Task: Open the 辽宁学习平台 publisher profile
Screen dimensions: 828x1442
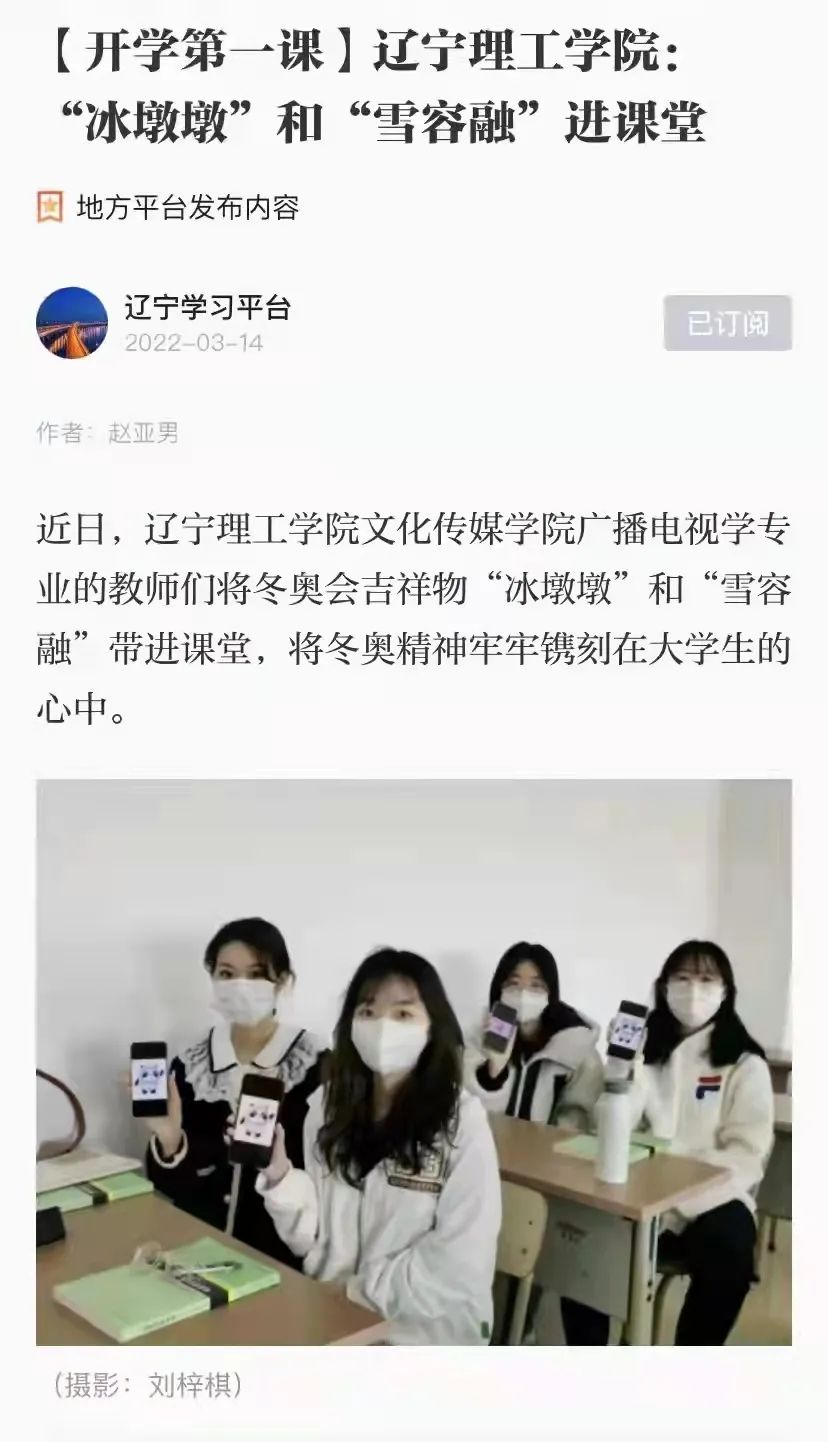Action: coord(207,307)
